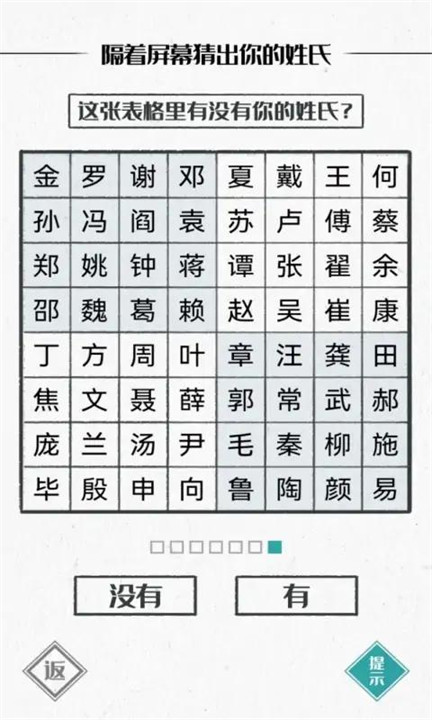Open the 提示 hint button
432x720 pixels.
pos(377,671)
